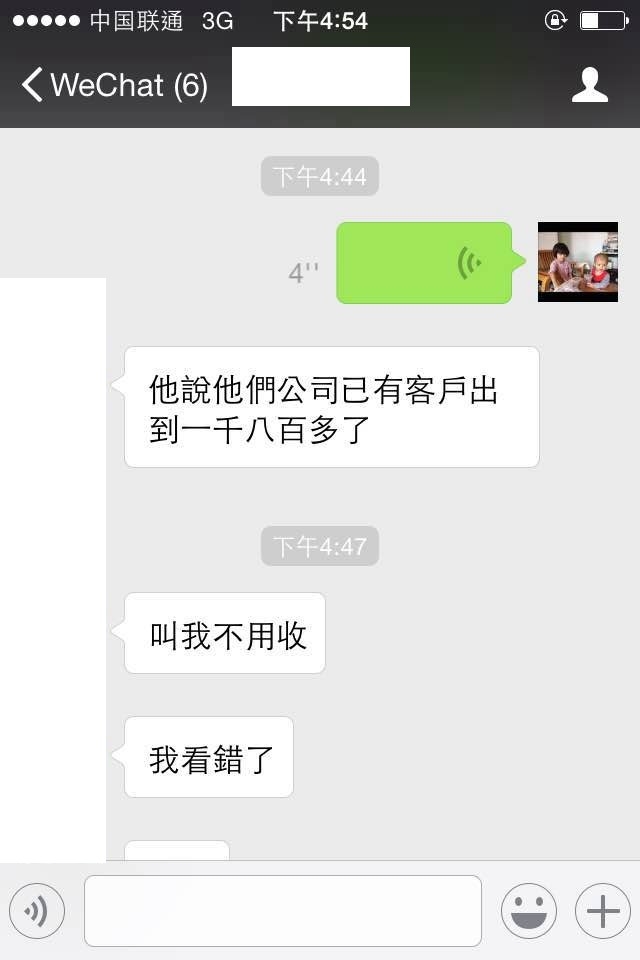
Task: Open sender's avatar next to voice message
Action: 578,262
